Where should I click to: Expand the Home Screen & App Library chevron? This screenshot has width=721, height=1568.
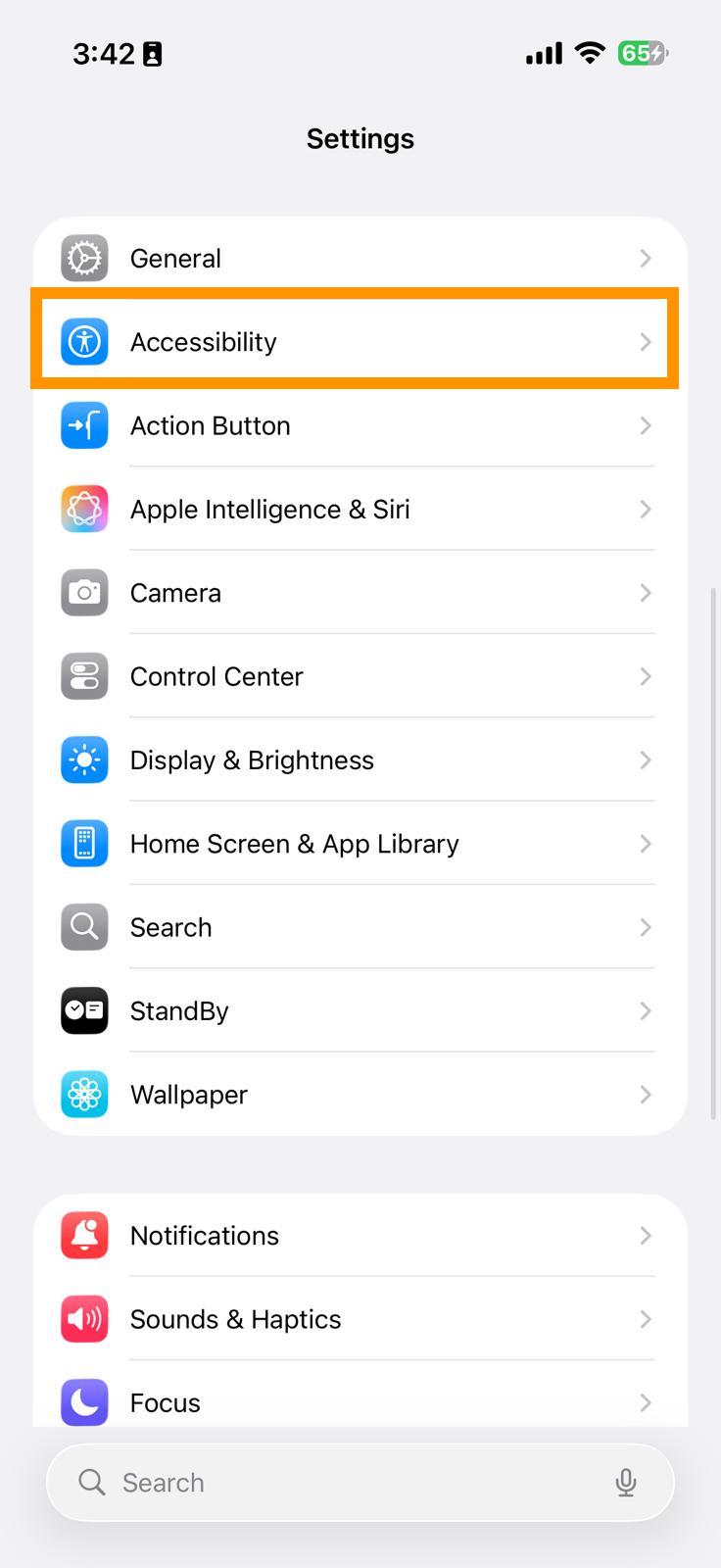pos(645,844)
